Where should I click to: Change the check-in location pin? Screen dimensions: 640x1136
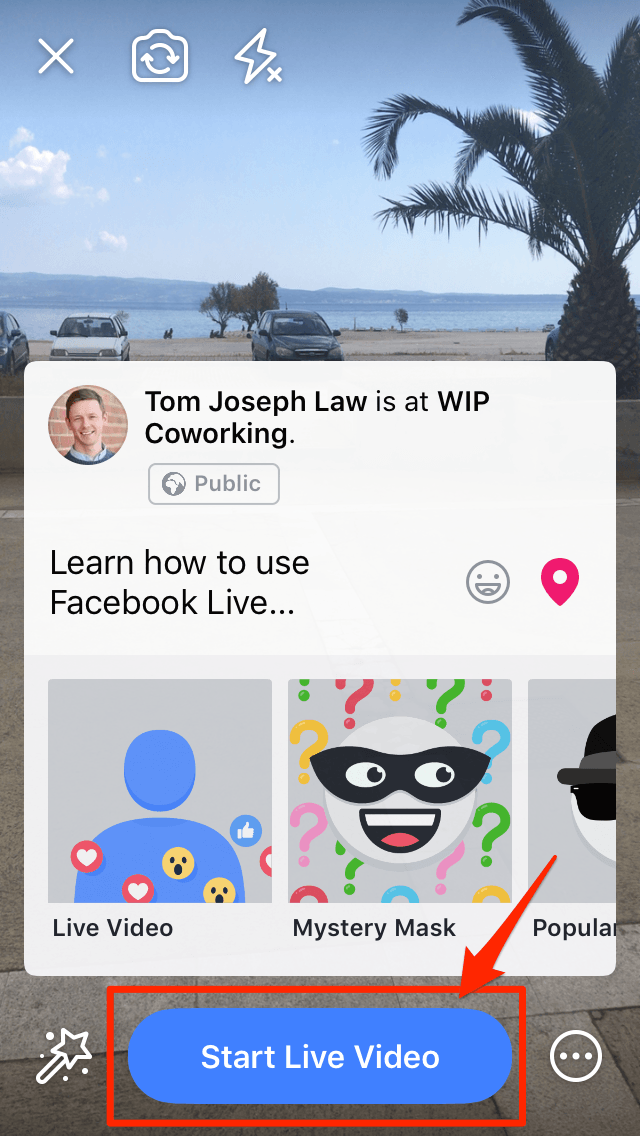(x=560, y=582)
